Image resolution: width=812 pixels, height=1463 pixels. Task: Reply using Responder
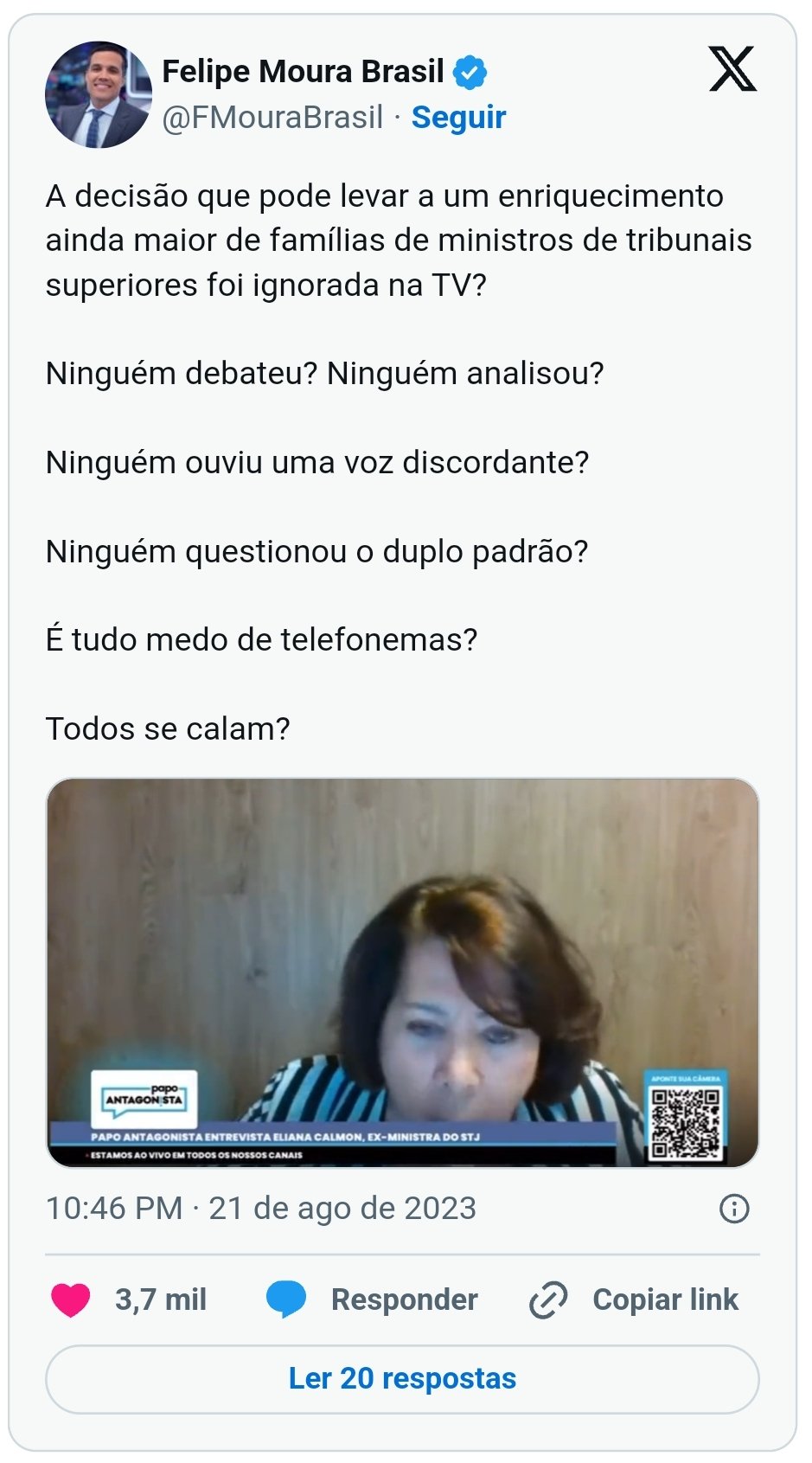[x=373, y=1299]
